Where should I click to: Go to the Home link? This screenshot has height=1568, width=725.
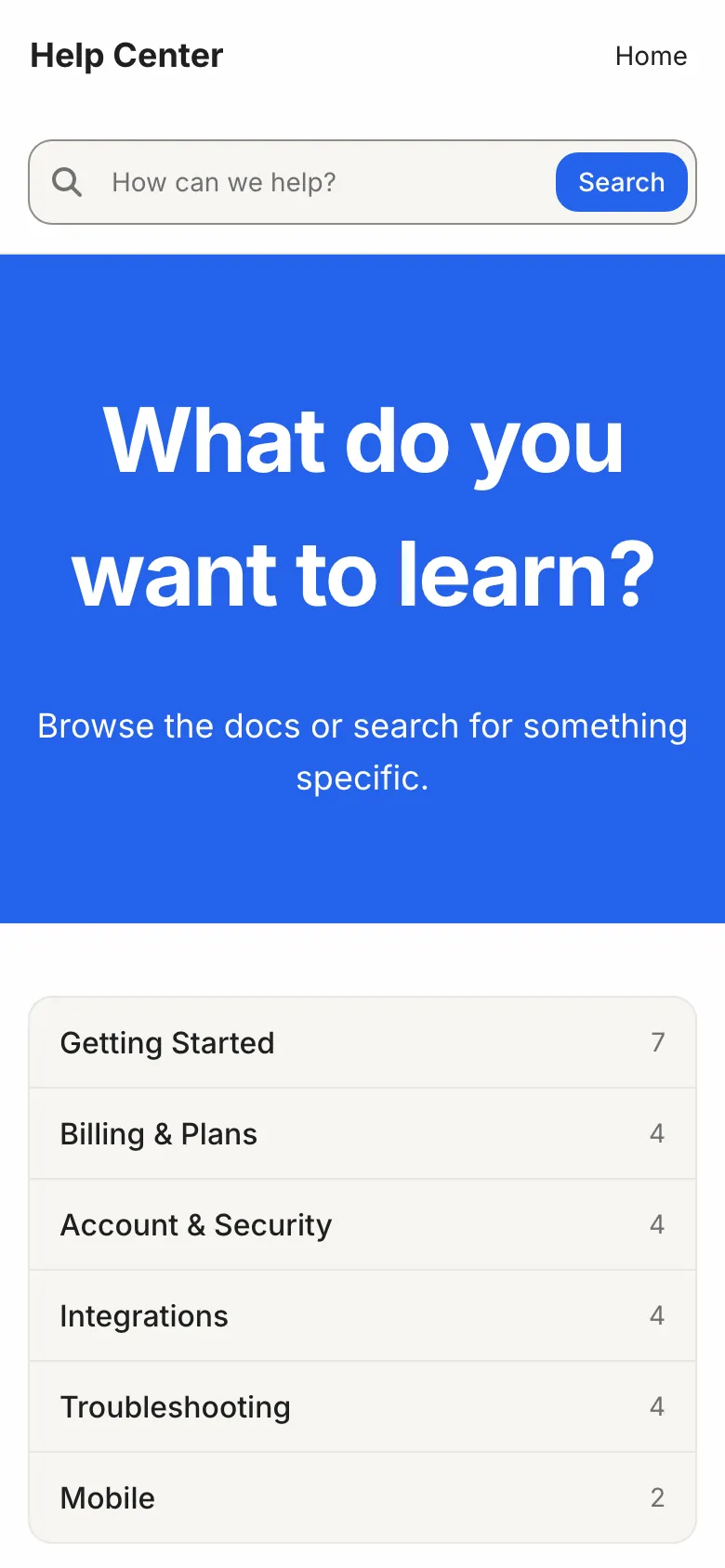[x=651, y=56]
